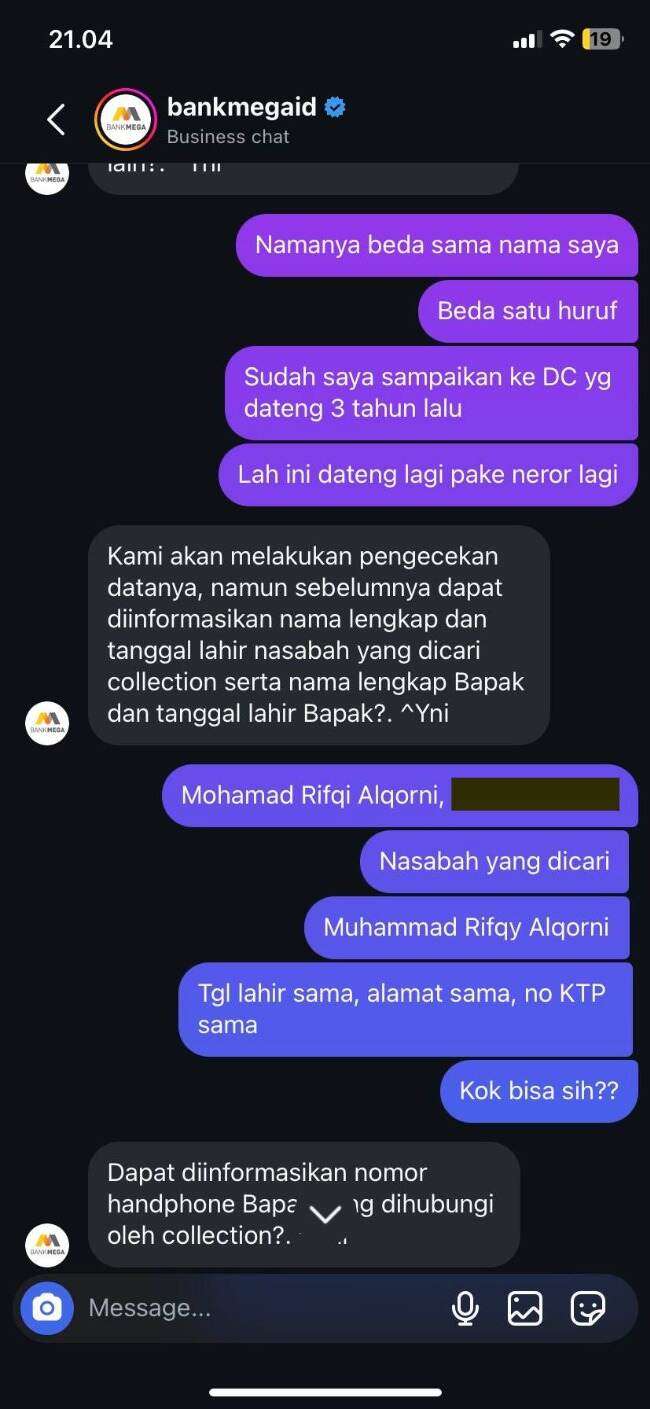Open the camera from the message bar
This screenshot has height=1409, width=650.
pyautogui.click(x=47, y=1308)
